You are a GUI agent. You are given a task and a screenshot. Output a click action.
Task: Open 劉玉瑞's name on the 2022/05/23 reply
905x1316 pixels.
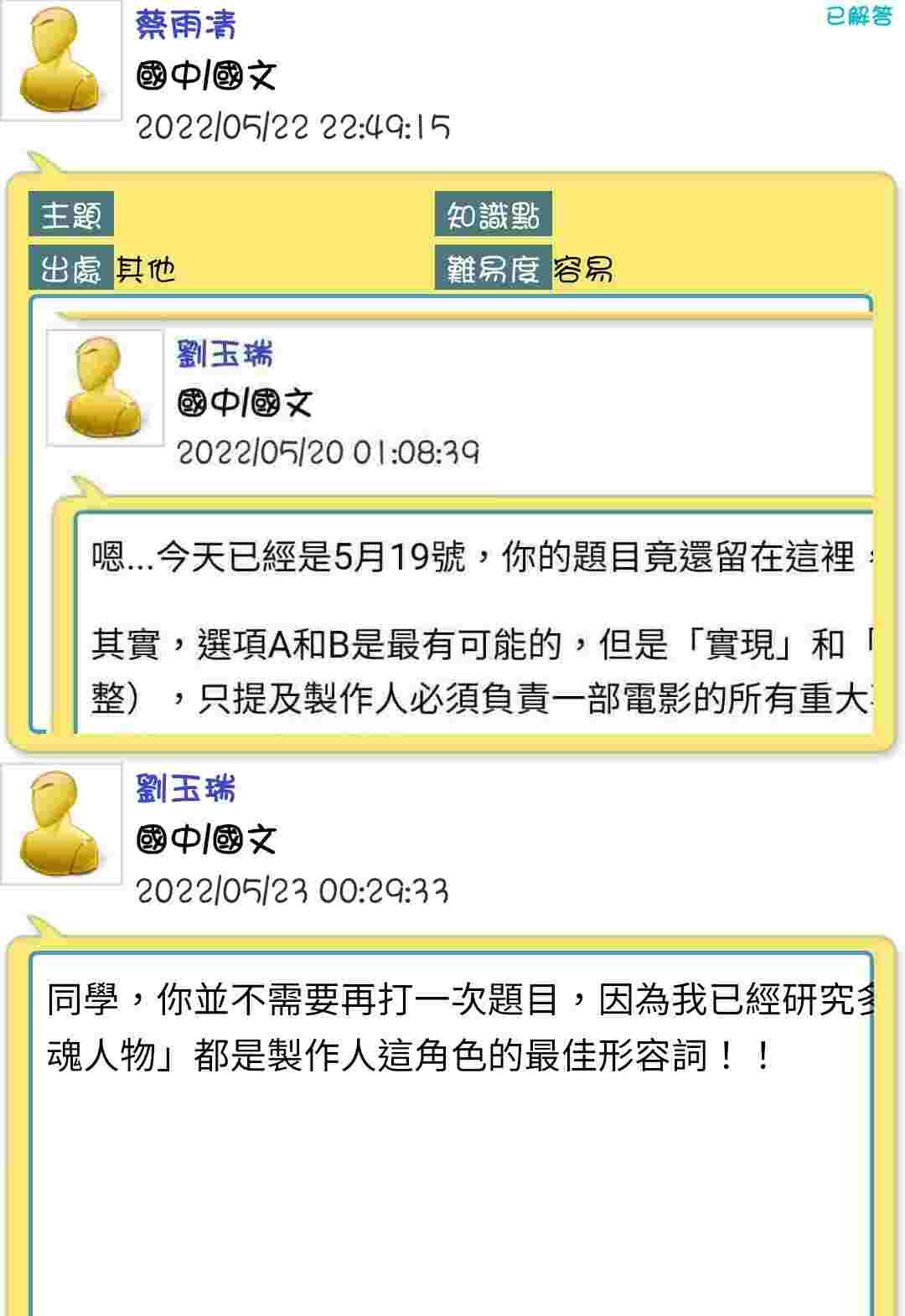pos(185,788)
